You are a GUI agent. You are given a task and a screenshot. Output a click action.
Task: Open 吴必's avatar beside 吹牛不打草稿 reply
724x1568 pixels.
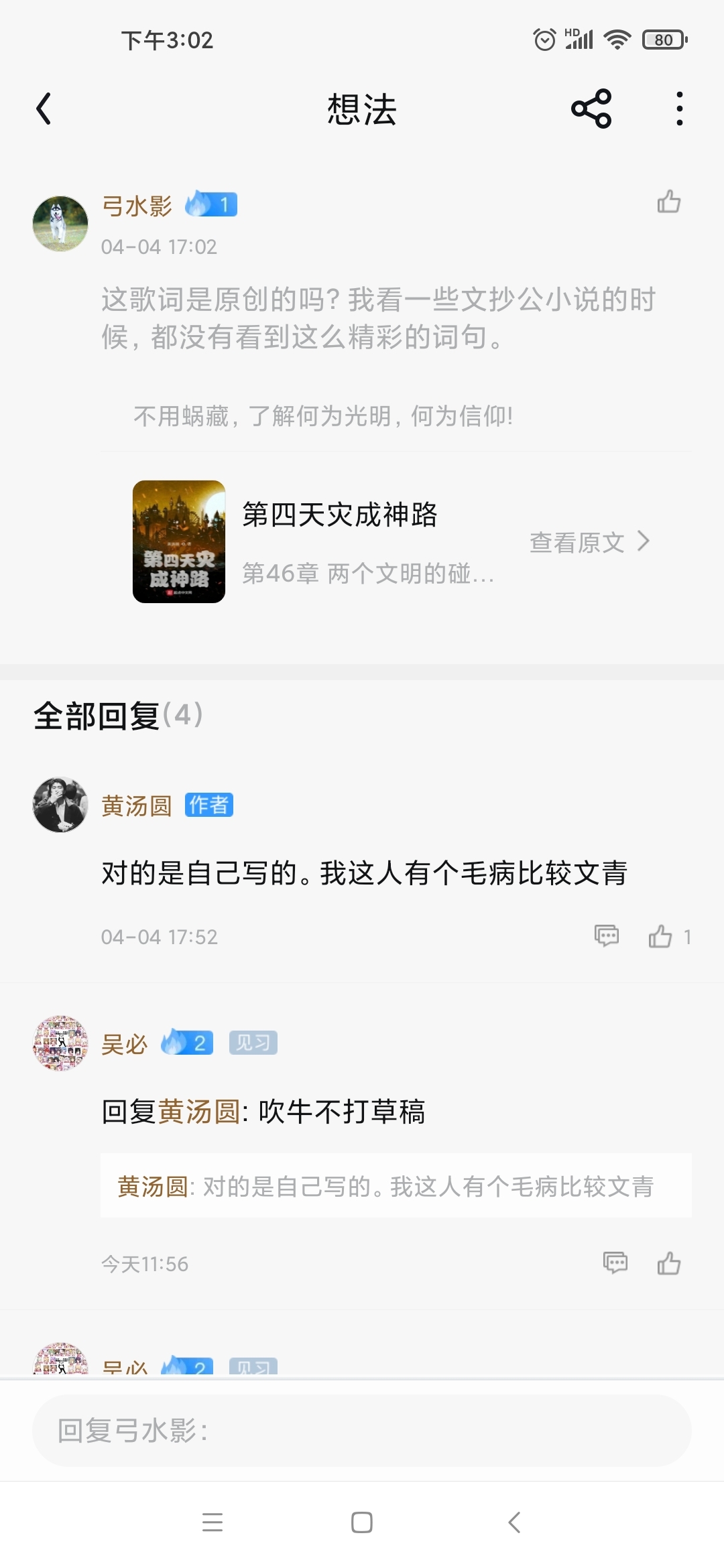(60, 1043)
